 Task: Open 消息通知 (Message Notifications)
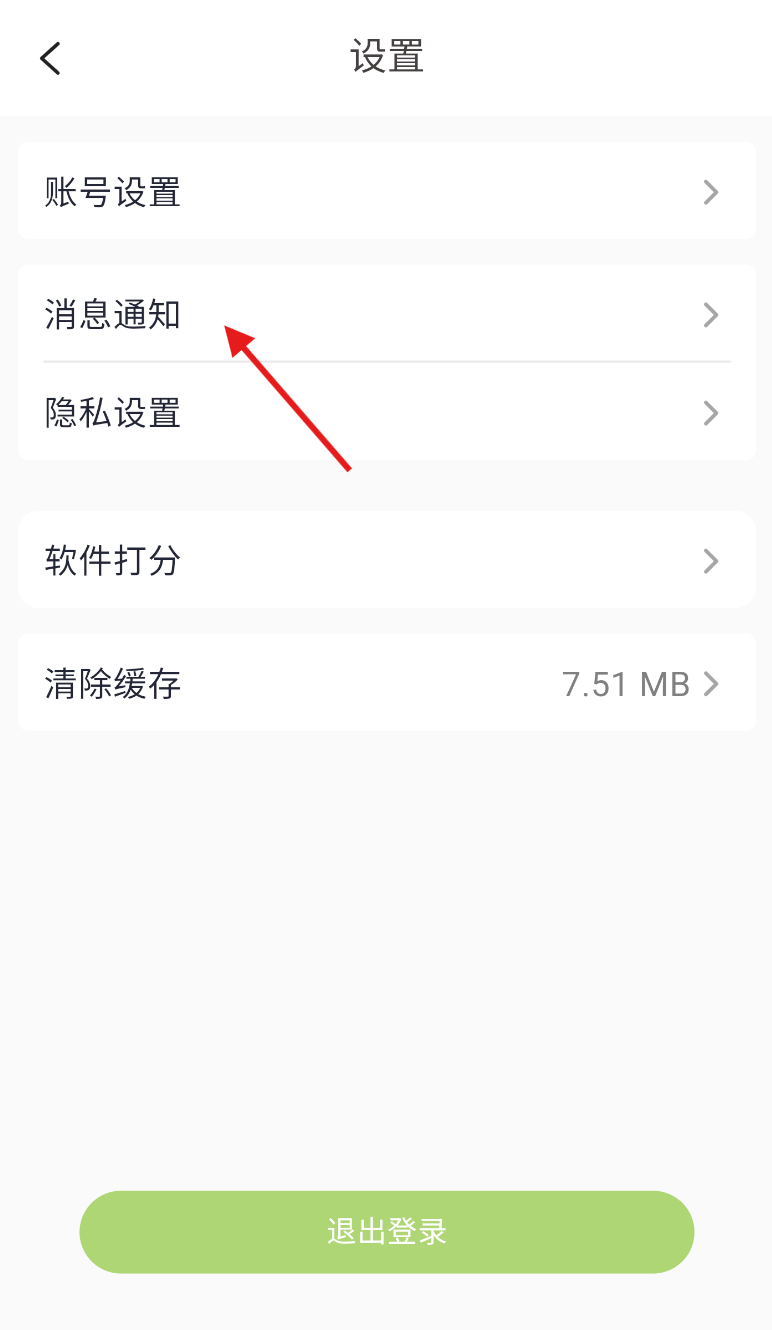(x=386, y=315)
